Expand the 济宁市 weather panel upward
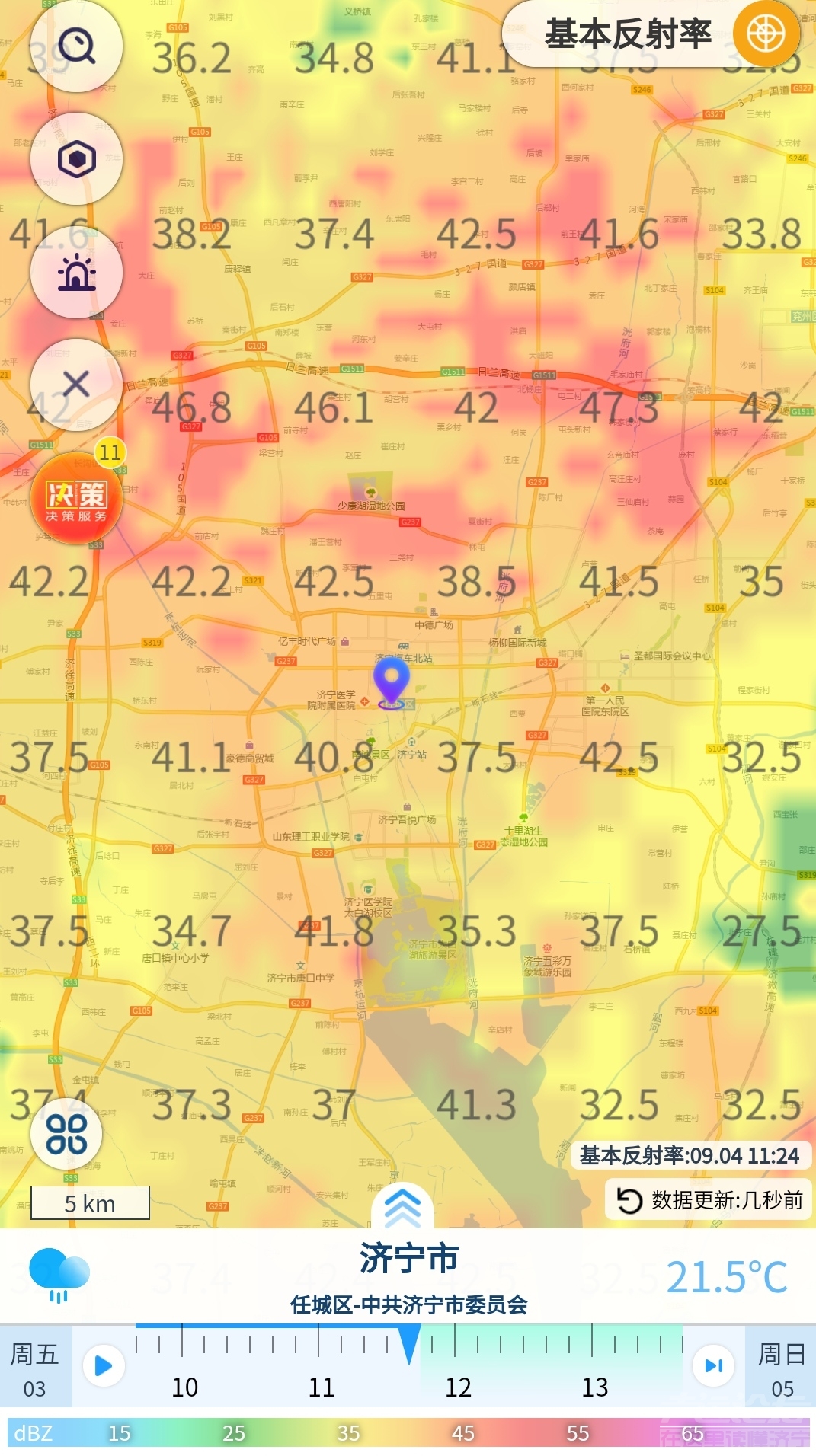Viewport: 816px width, 1456px height. coord(402,1206)
